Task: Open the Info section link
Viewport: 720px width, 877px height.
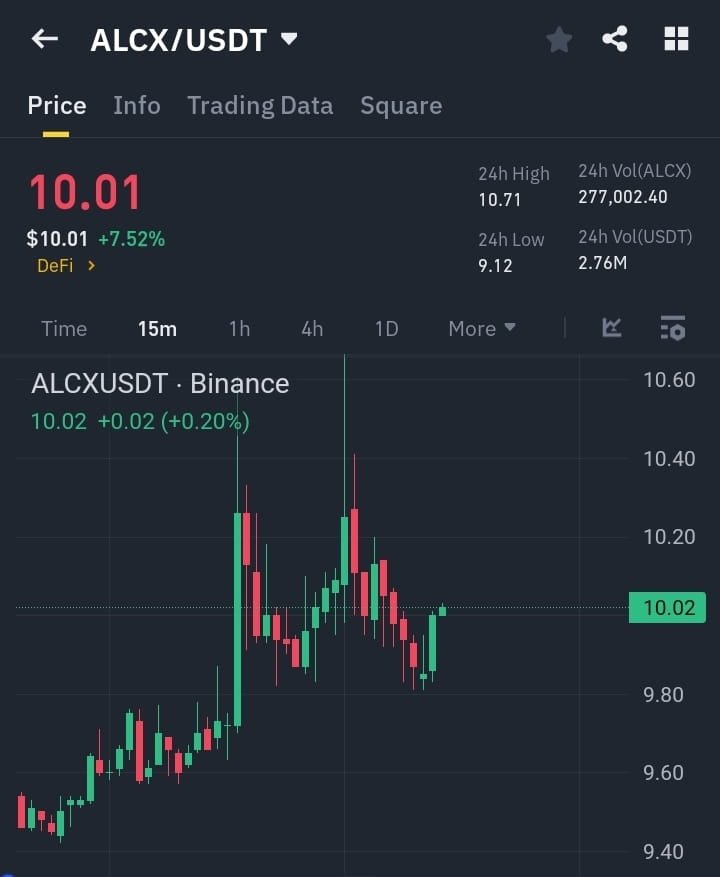Action: 136,105
